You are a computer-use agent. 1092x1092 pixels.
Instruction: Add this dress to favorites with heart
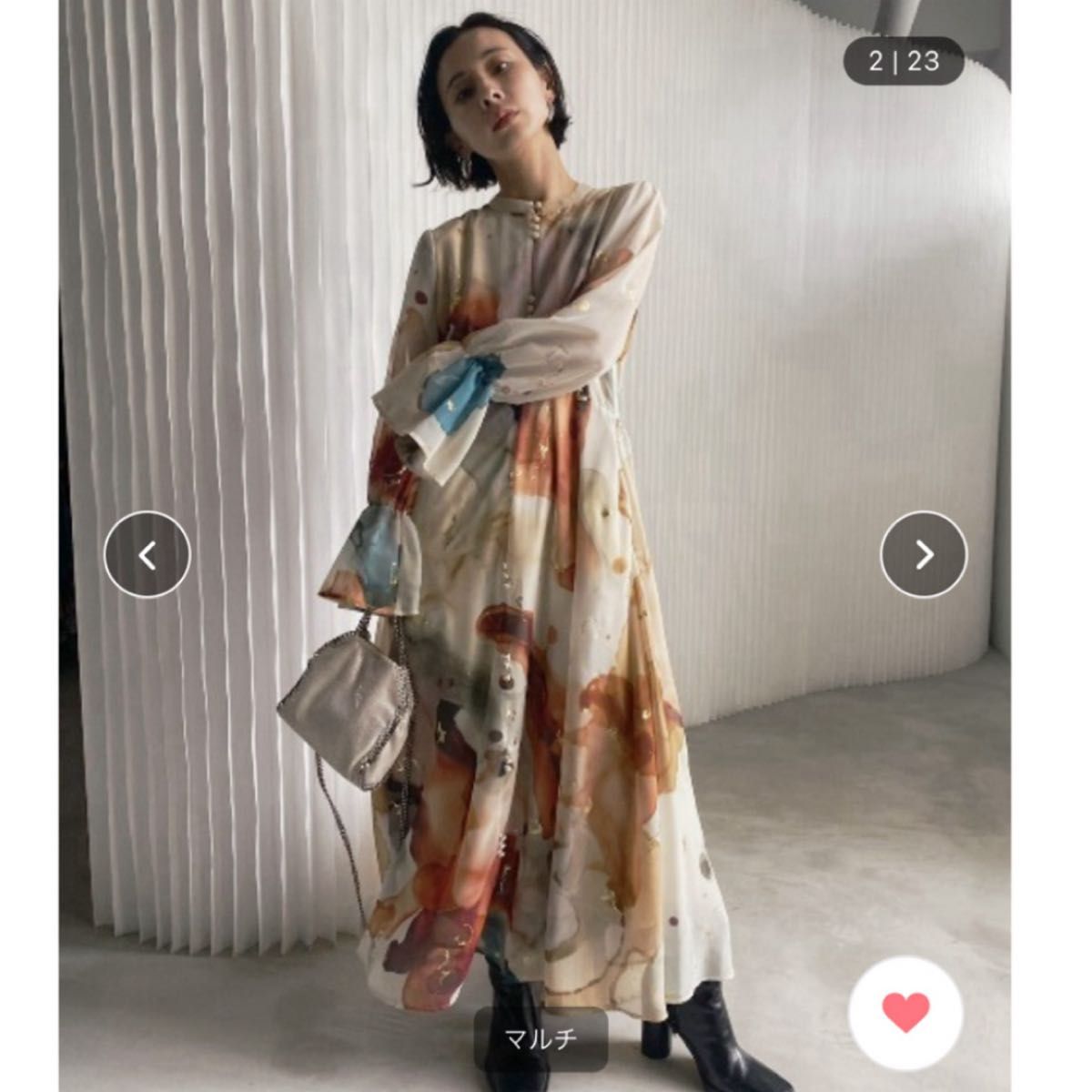pyautogui.click(x=905, y=1013)
